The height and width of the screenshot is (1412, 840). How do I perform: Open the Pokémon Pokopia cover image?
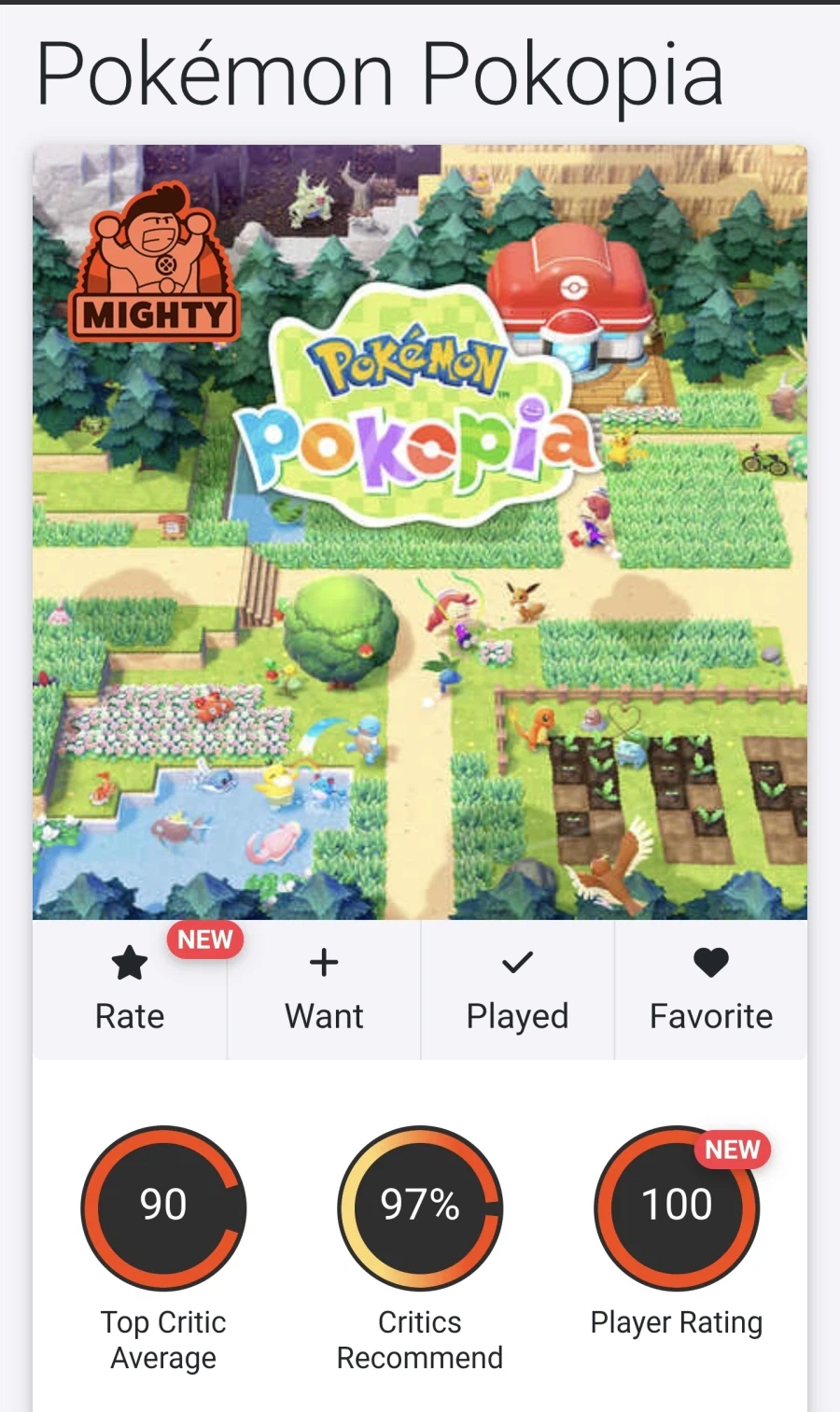(420, 532)
